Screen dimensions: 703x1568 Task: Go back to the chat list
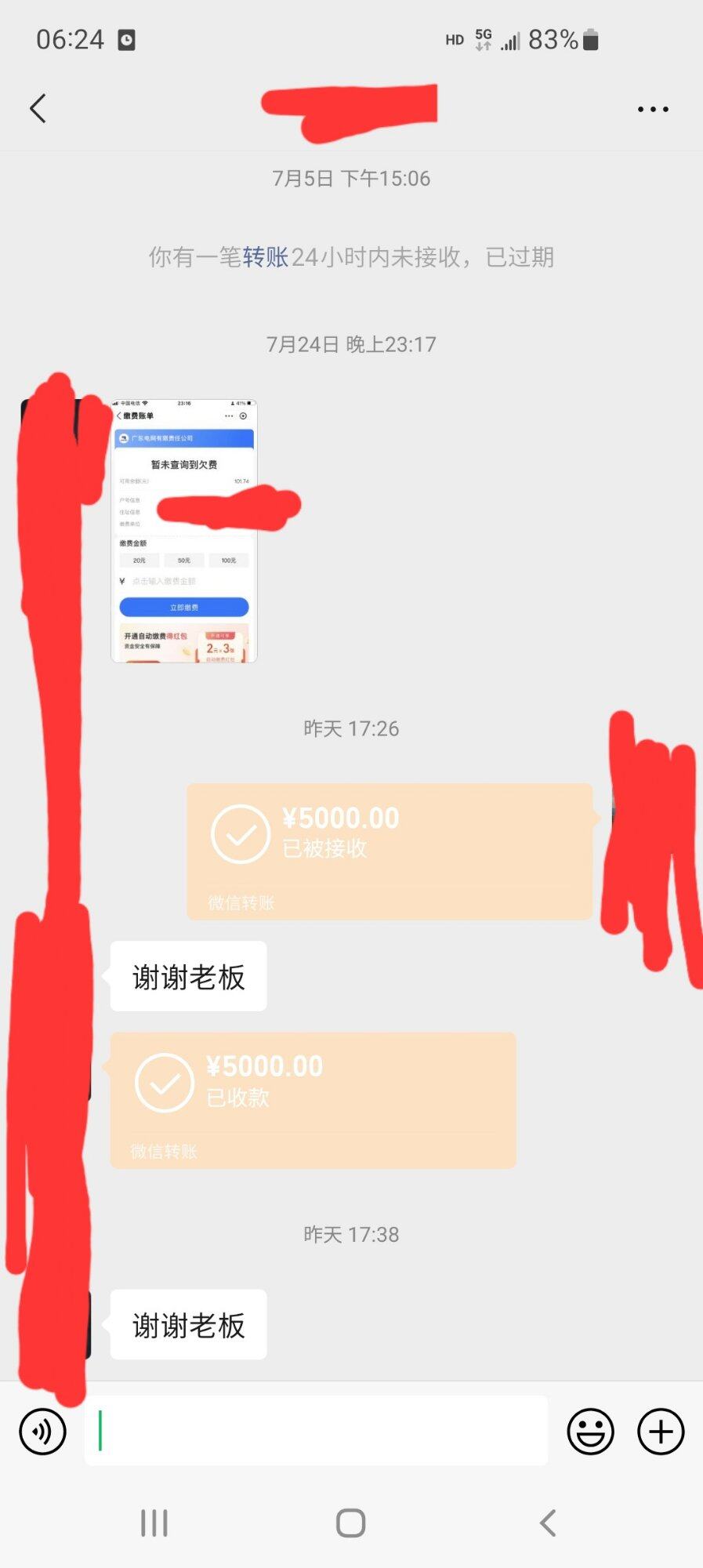tap(38, 108)
